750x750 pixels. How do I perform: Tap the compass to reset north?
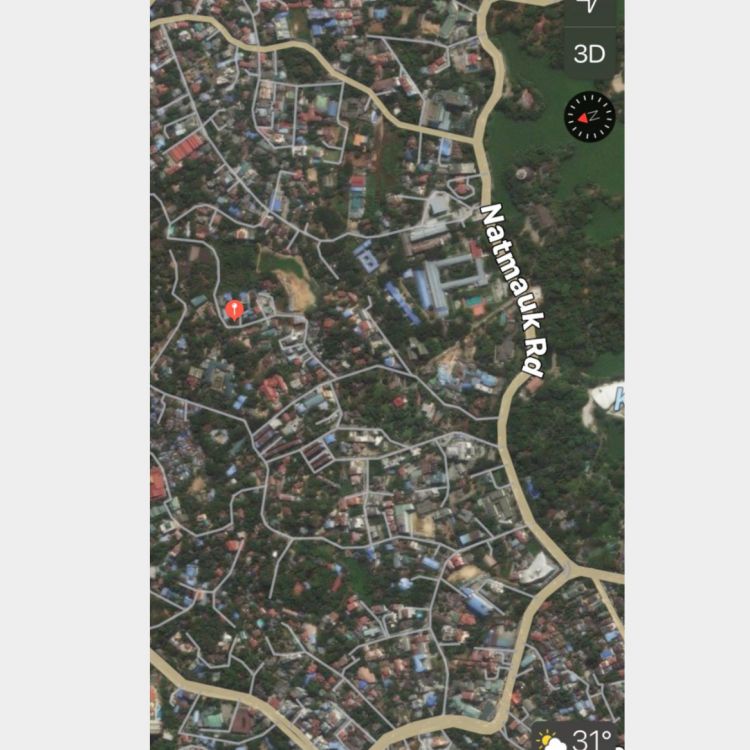589,116
